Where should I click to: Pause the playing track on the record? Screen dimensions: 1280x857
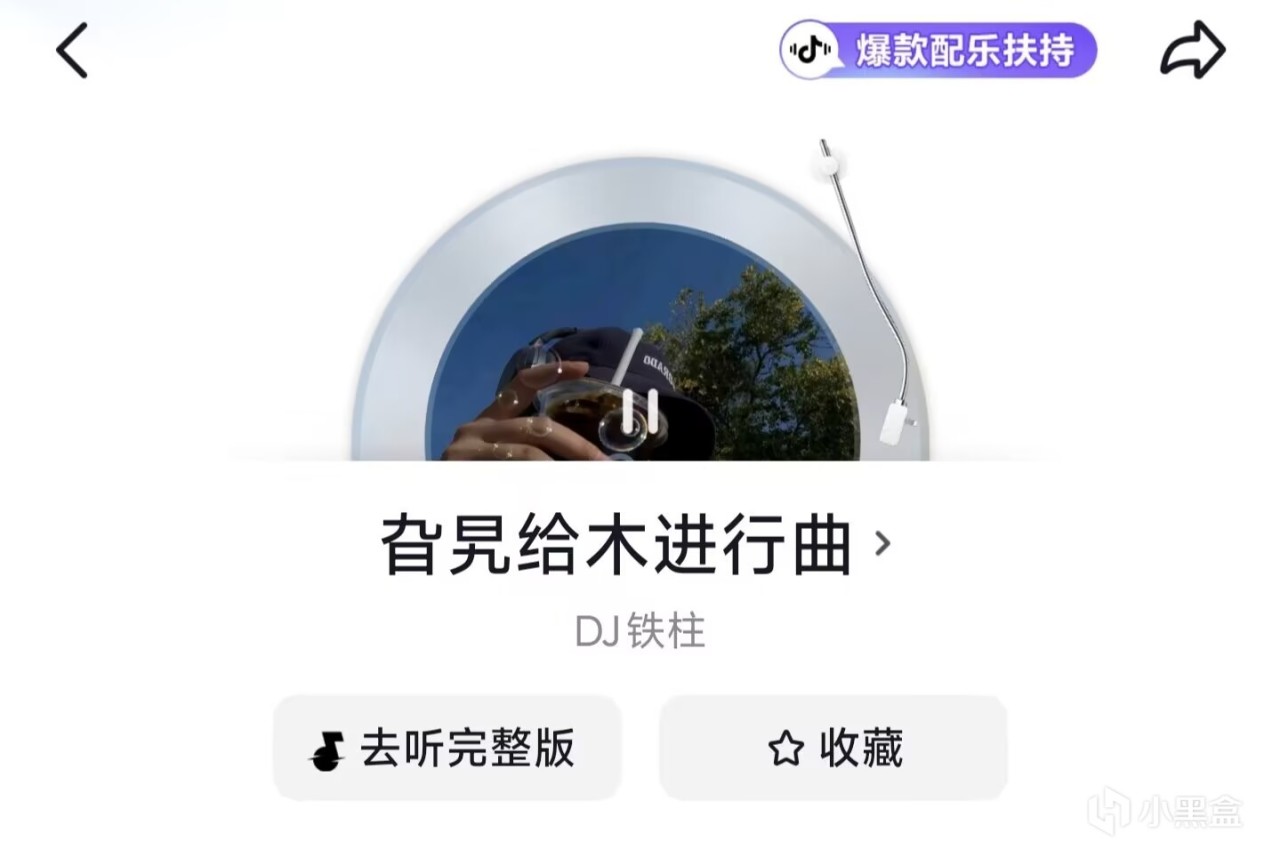[638, 412]
